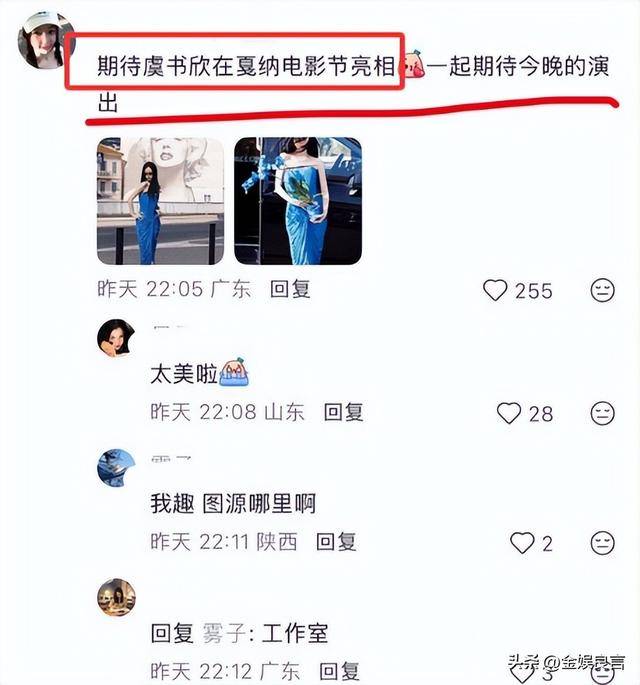Open the top commenter's profile avatar

click(46, 40)
